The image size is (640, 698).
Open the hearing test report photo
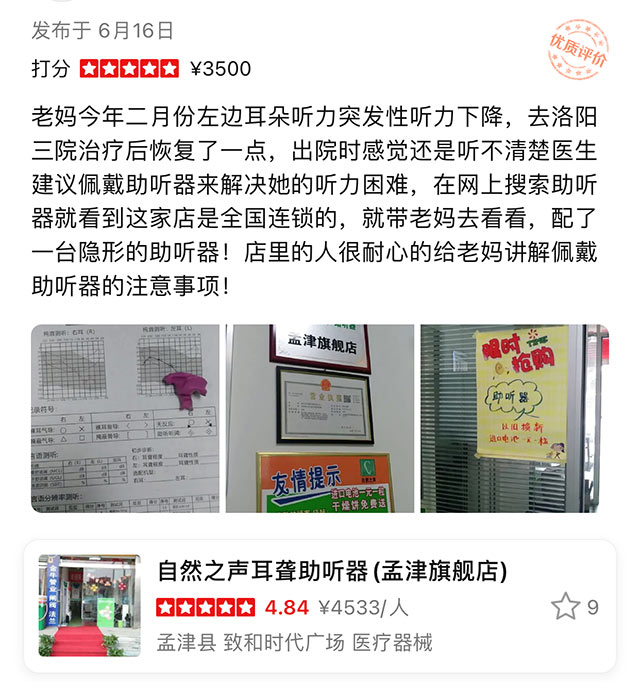(x=123, y=418)
